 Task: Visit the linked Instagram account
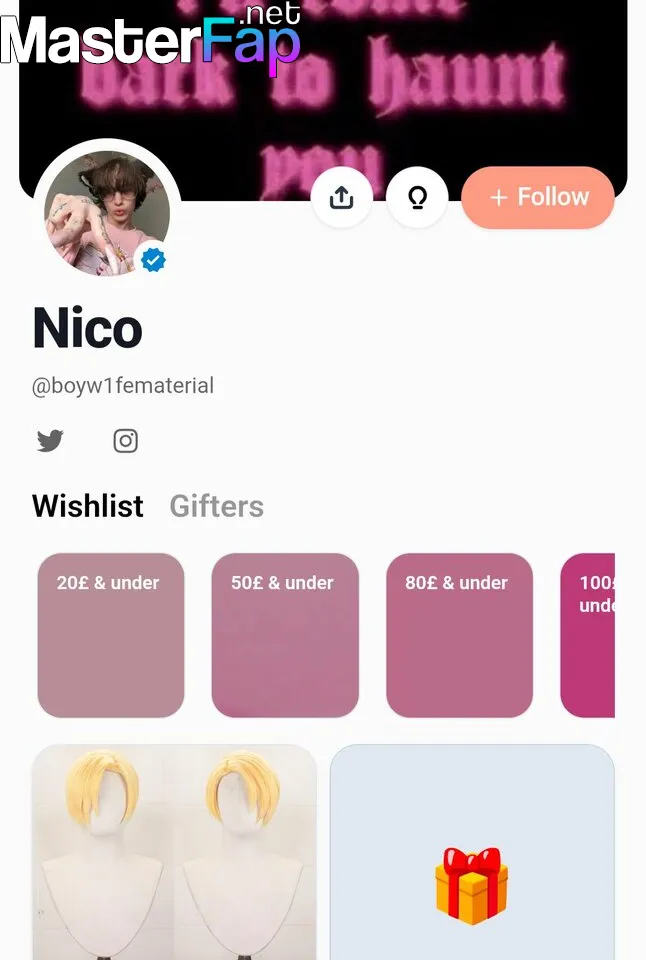click(x=125, y=441)
